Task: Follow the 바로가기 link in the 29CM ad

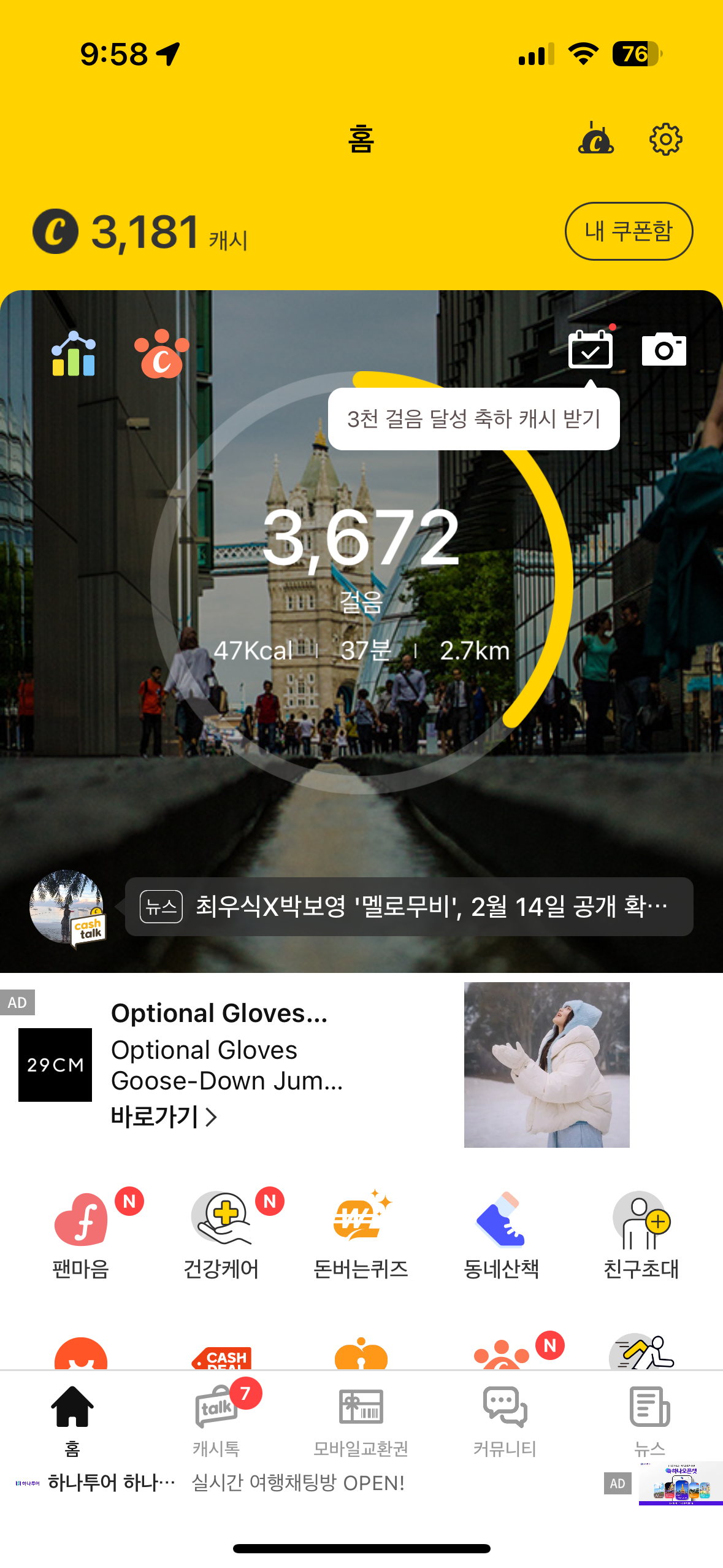Action: click(x=164, y=1116)
